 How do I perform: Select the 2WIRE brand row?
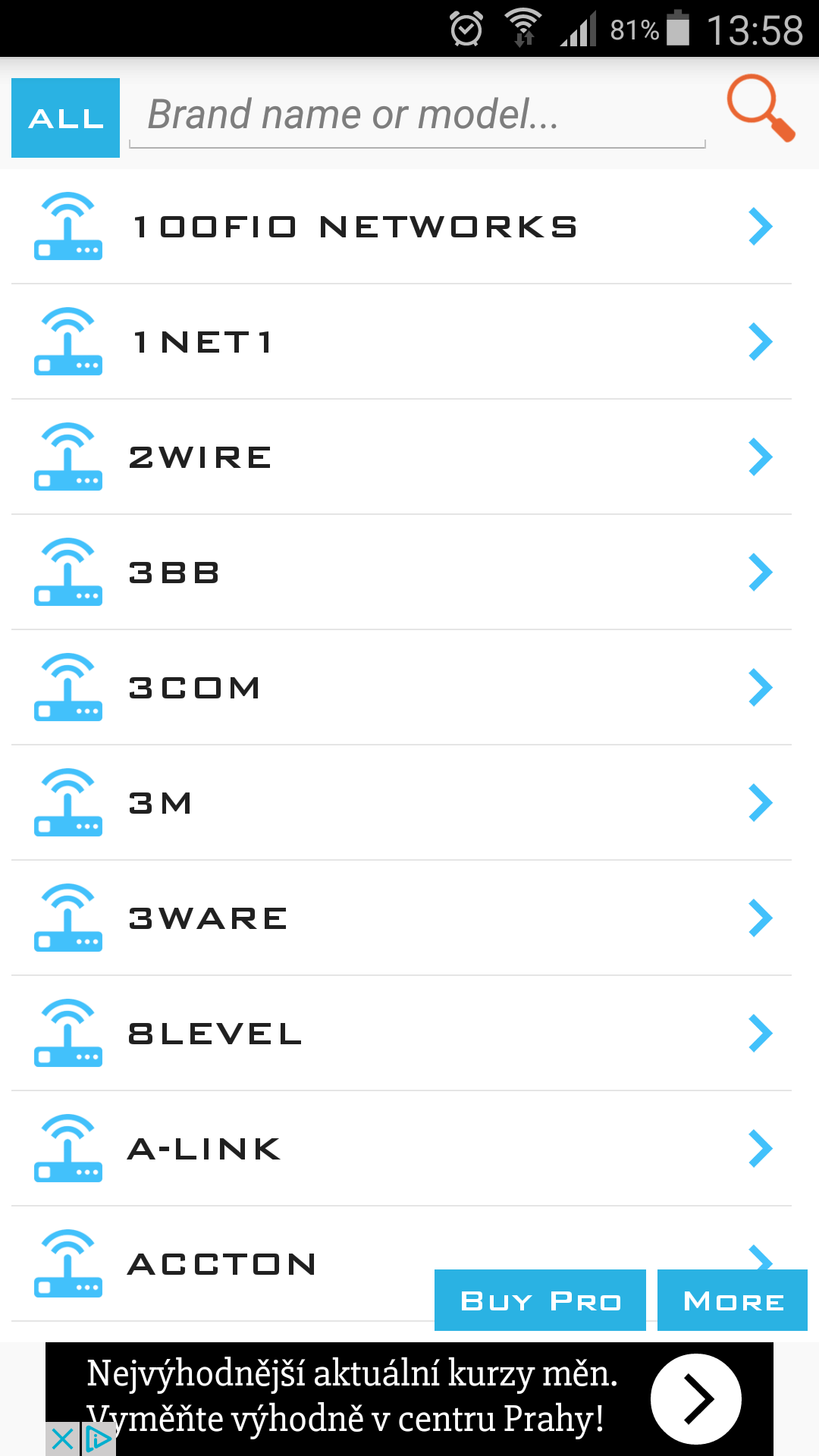click(x=402, y=457)
